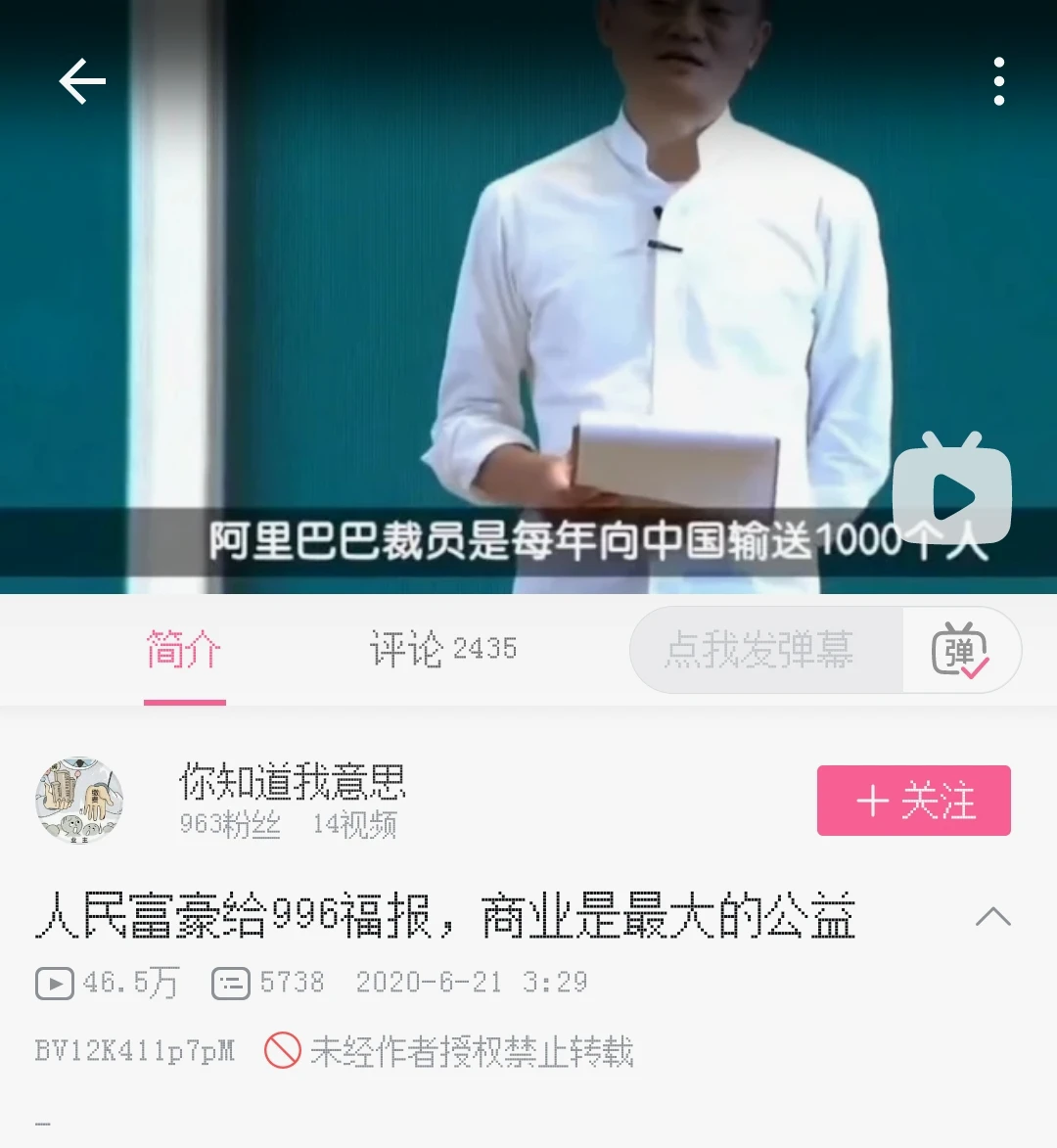1057x1148 pixels.
Task: Go back using the top-left arrow
Action: [x=82, y=81]
